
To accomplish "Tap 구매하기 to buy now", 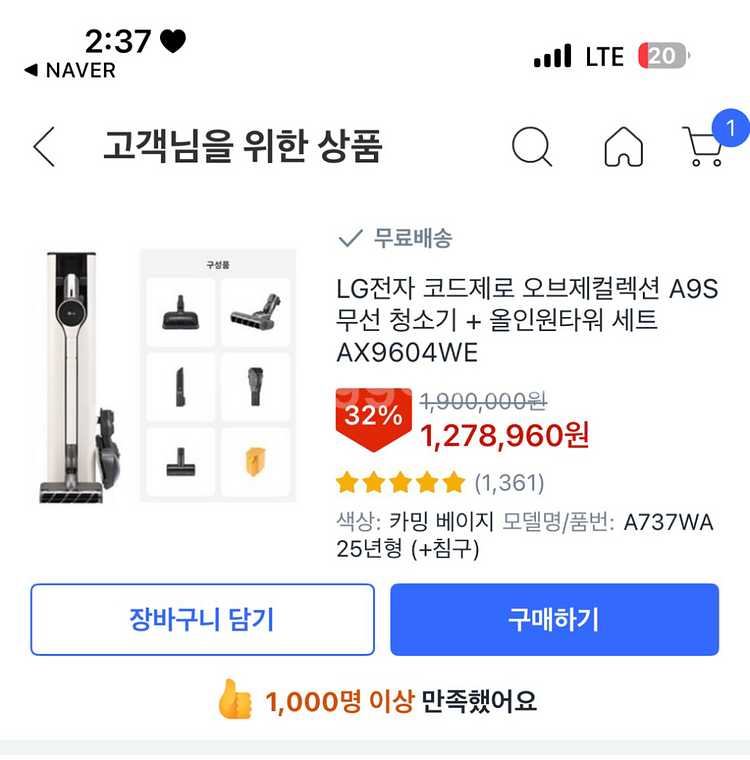I will tap(554, 619).
